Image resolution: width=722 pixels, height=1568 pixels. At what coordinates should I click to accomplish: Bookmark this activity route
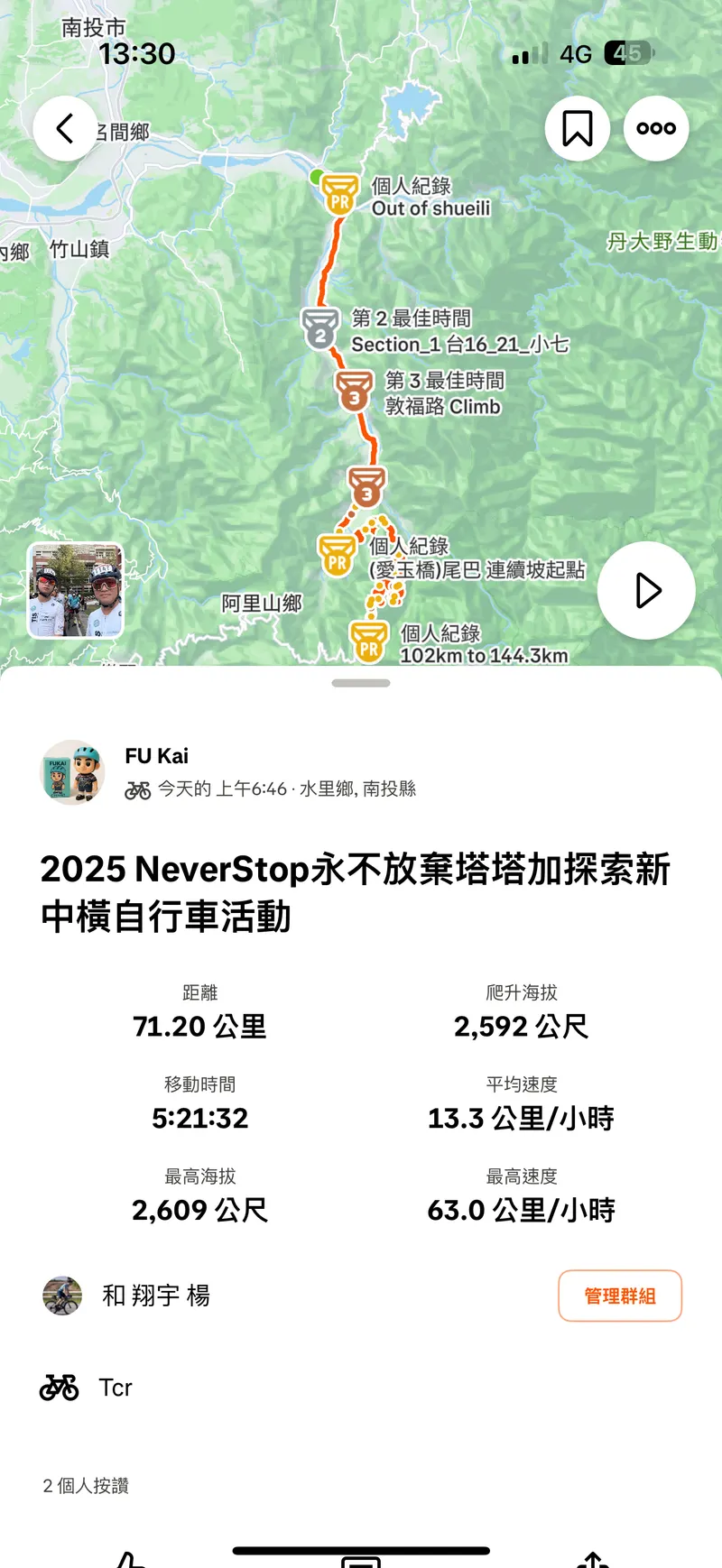click(x=578, y=129)
